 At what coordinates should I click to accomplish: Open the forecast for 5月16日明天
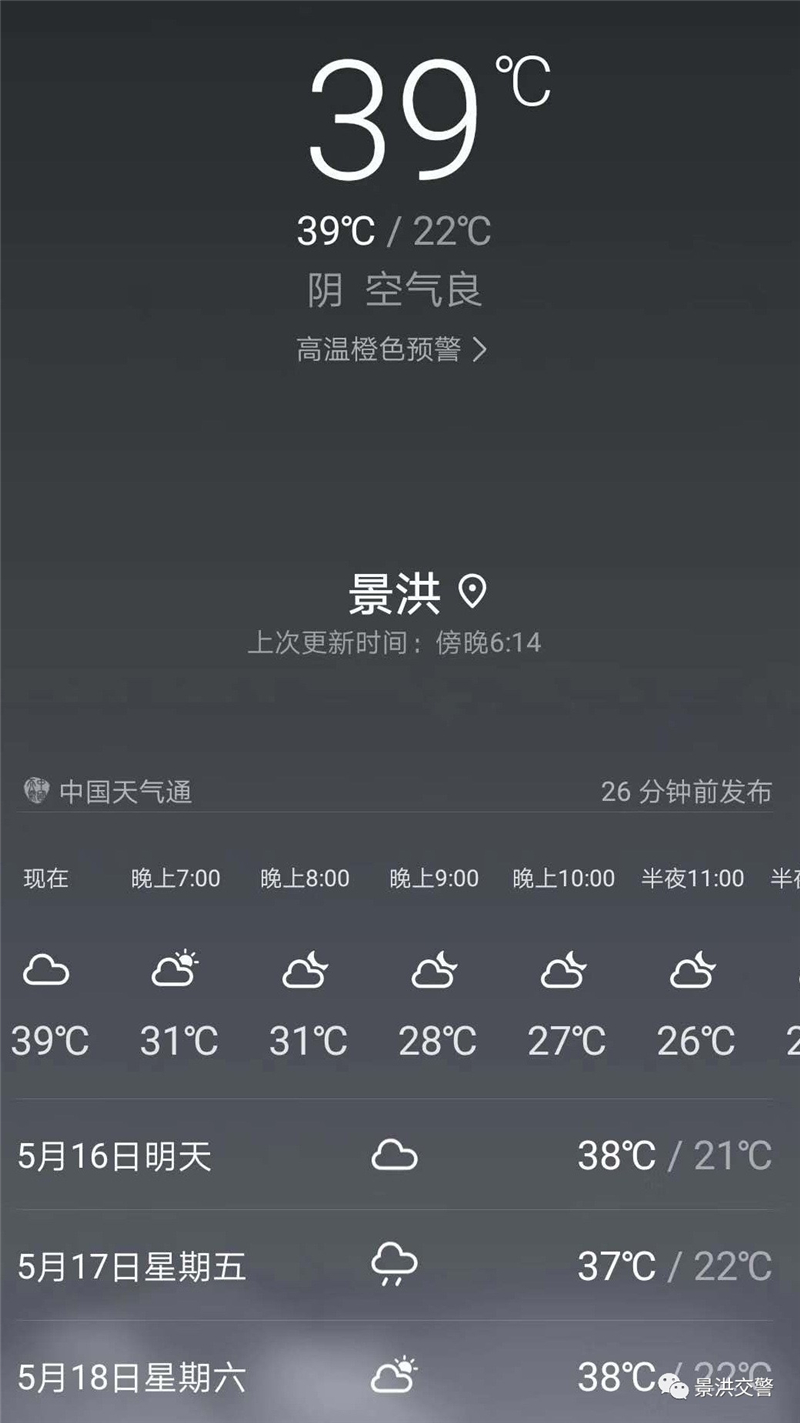(x=395, y=1156)
